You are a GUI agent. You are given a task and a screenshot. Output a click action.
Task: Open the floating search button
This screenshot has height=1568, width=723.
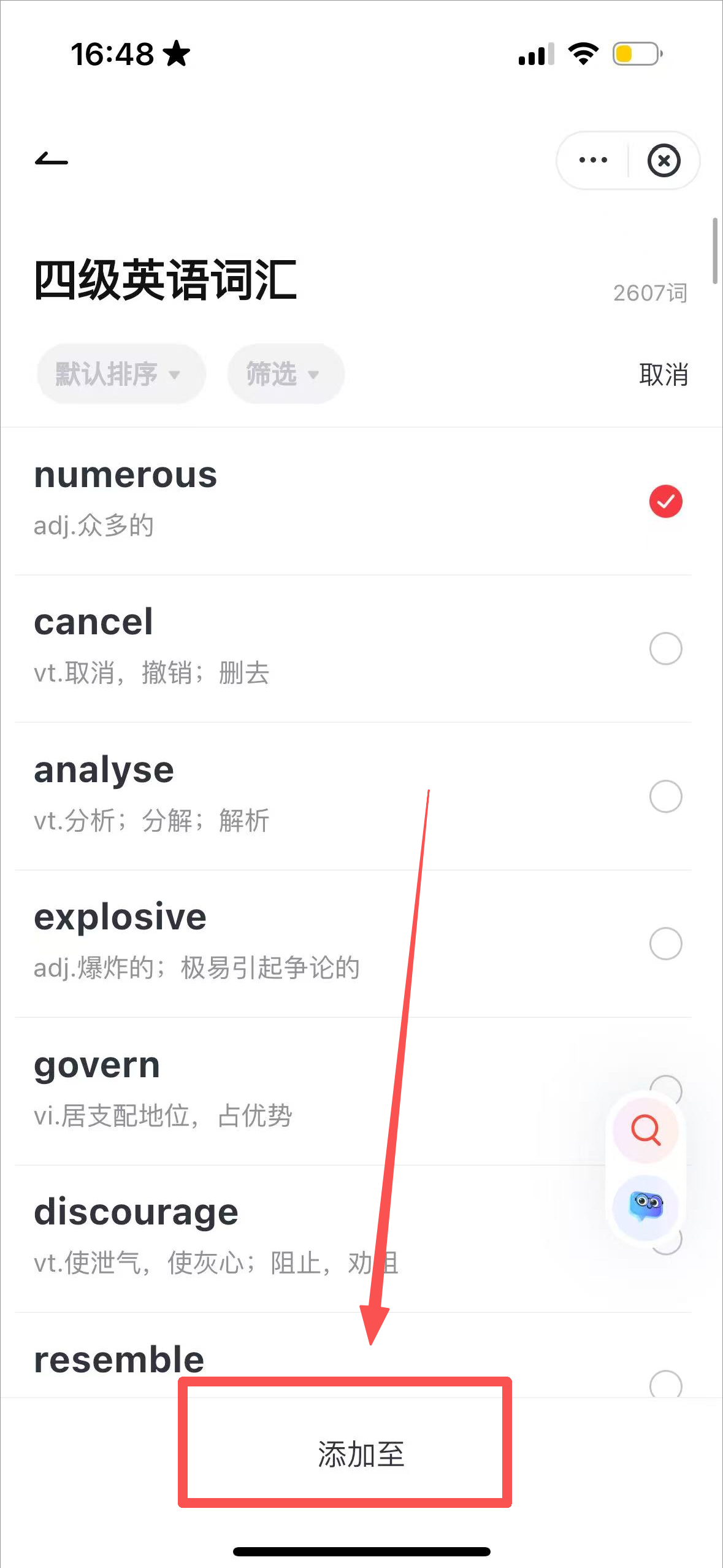click(x=646, y=1130)
